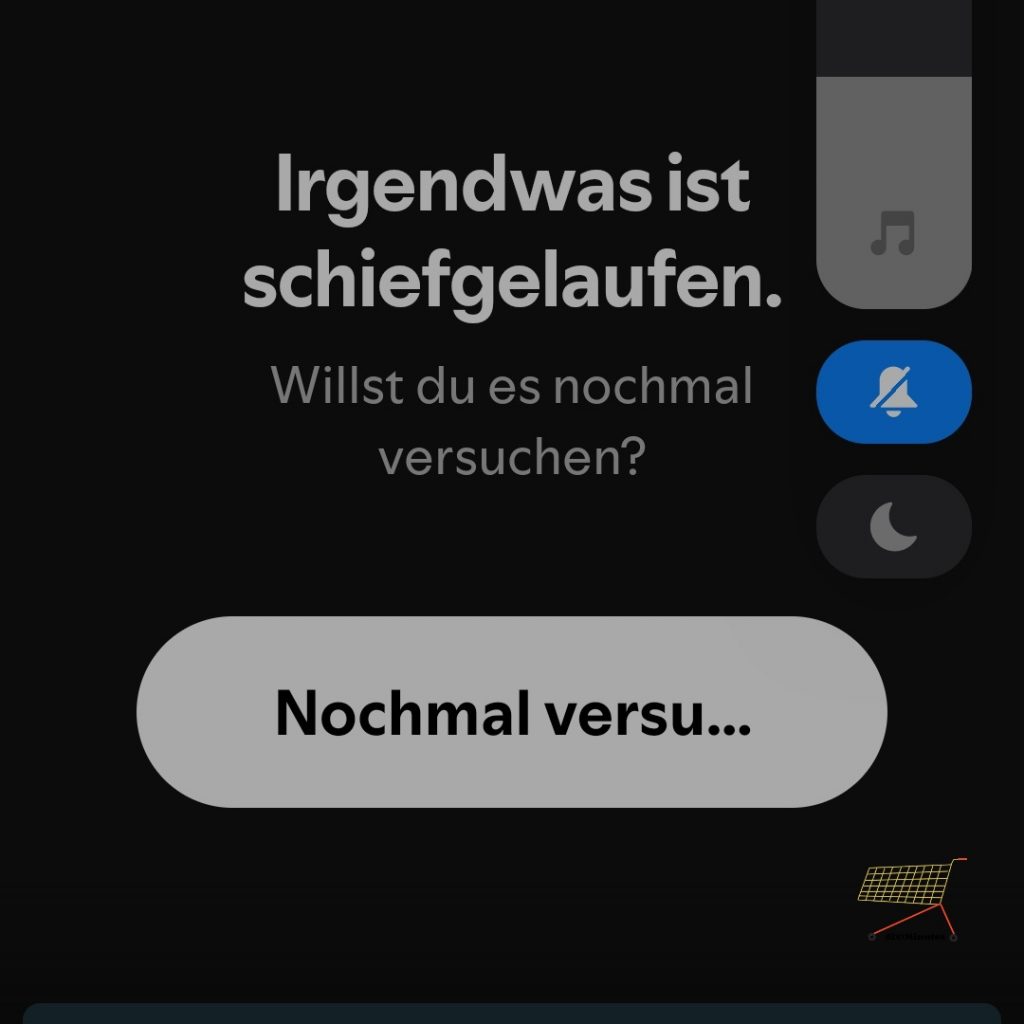Set the media volume slider level

click(x=894, y=150)
